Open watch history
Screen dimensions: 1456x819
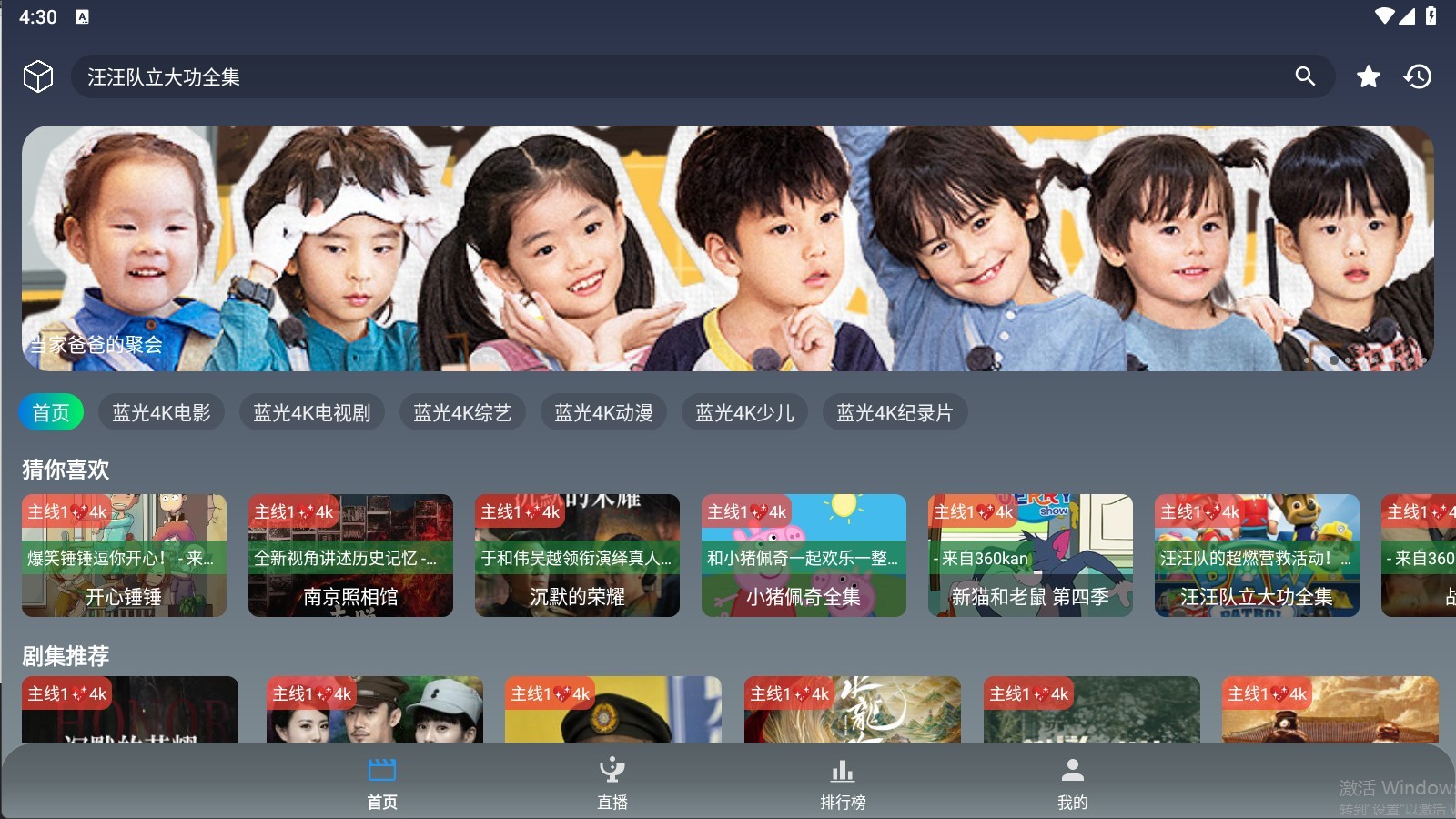[x=1418, y=76]
